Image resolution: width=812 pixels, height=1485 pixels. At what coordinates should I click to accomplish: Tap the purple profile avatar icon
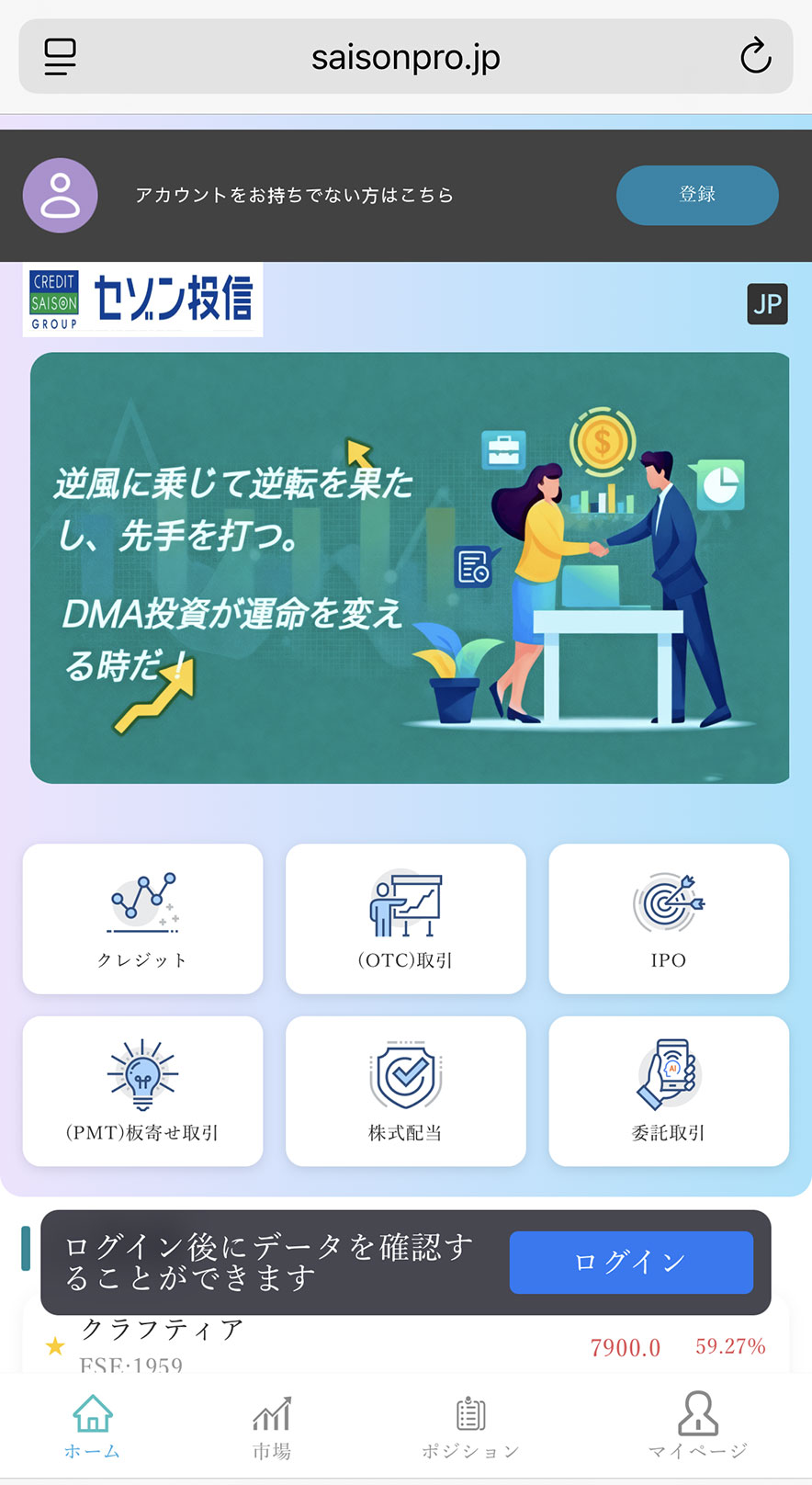(x=61, y=195)
